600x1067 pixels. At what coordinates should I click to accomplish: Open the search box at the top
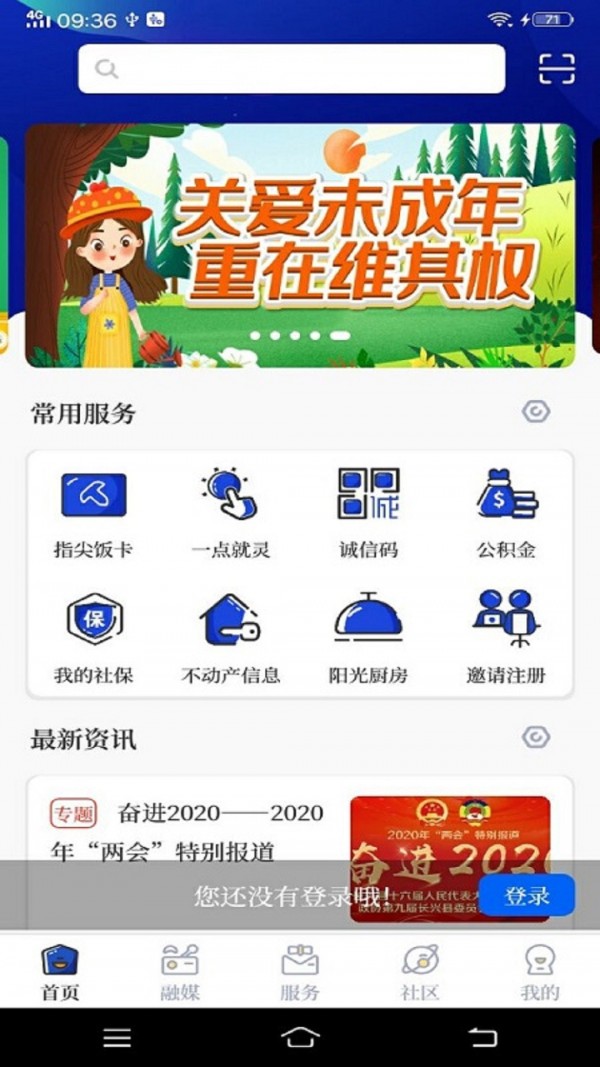tap(292, 69)
